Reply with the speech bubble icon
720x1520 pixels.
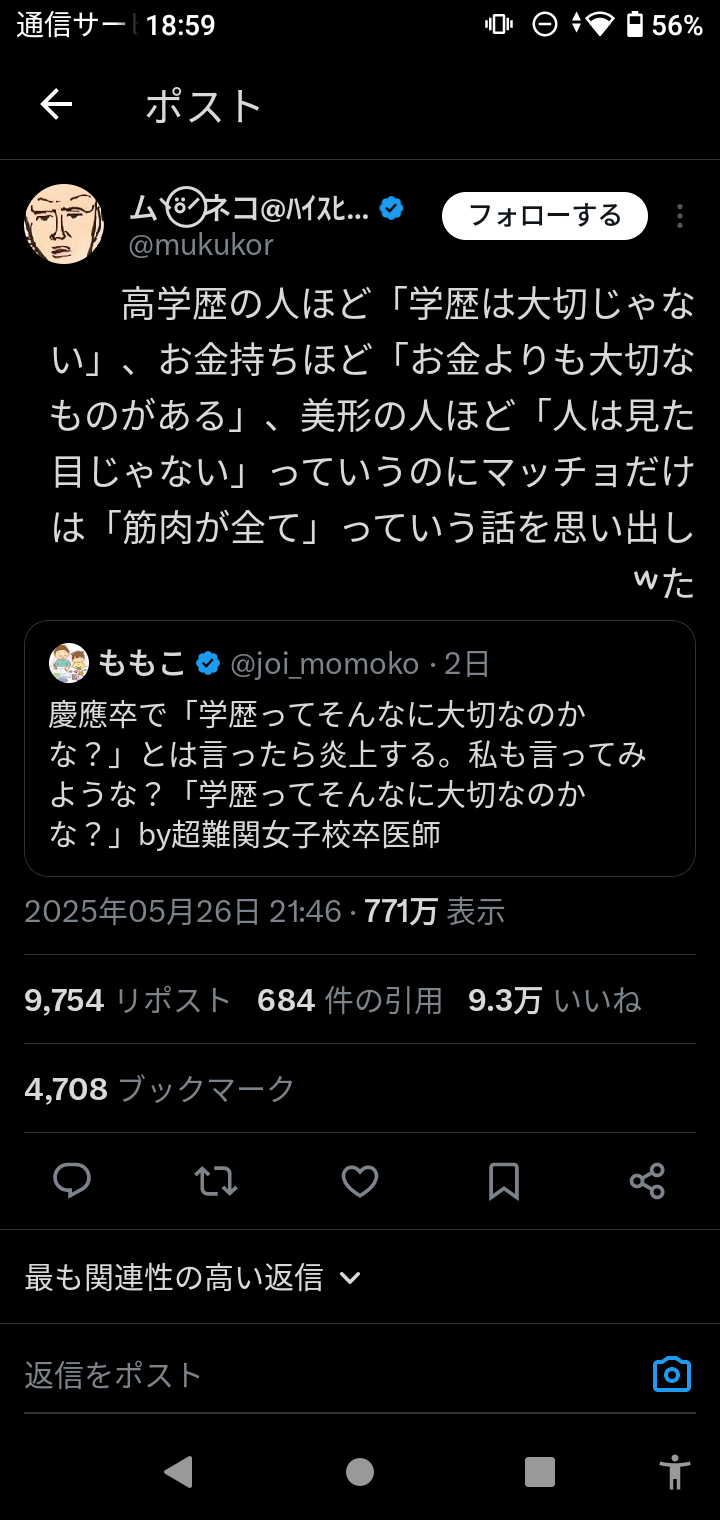[x=72, y=1181]
